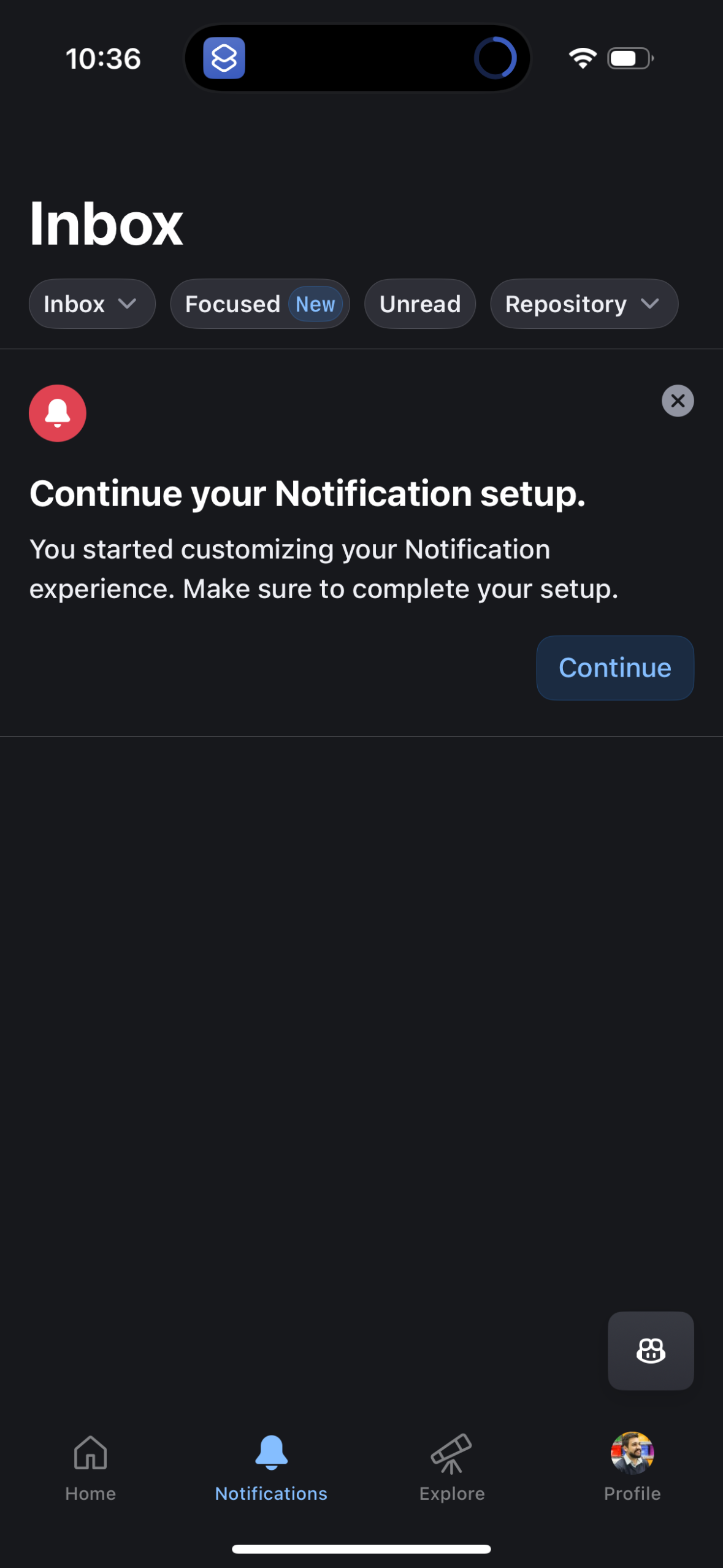Tap the Wi-Fi status icon

(x=581, y=57)
